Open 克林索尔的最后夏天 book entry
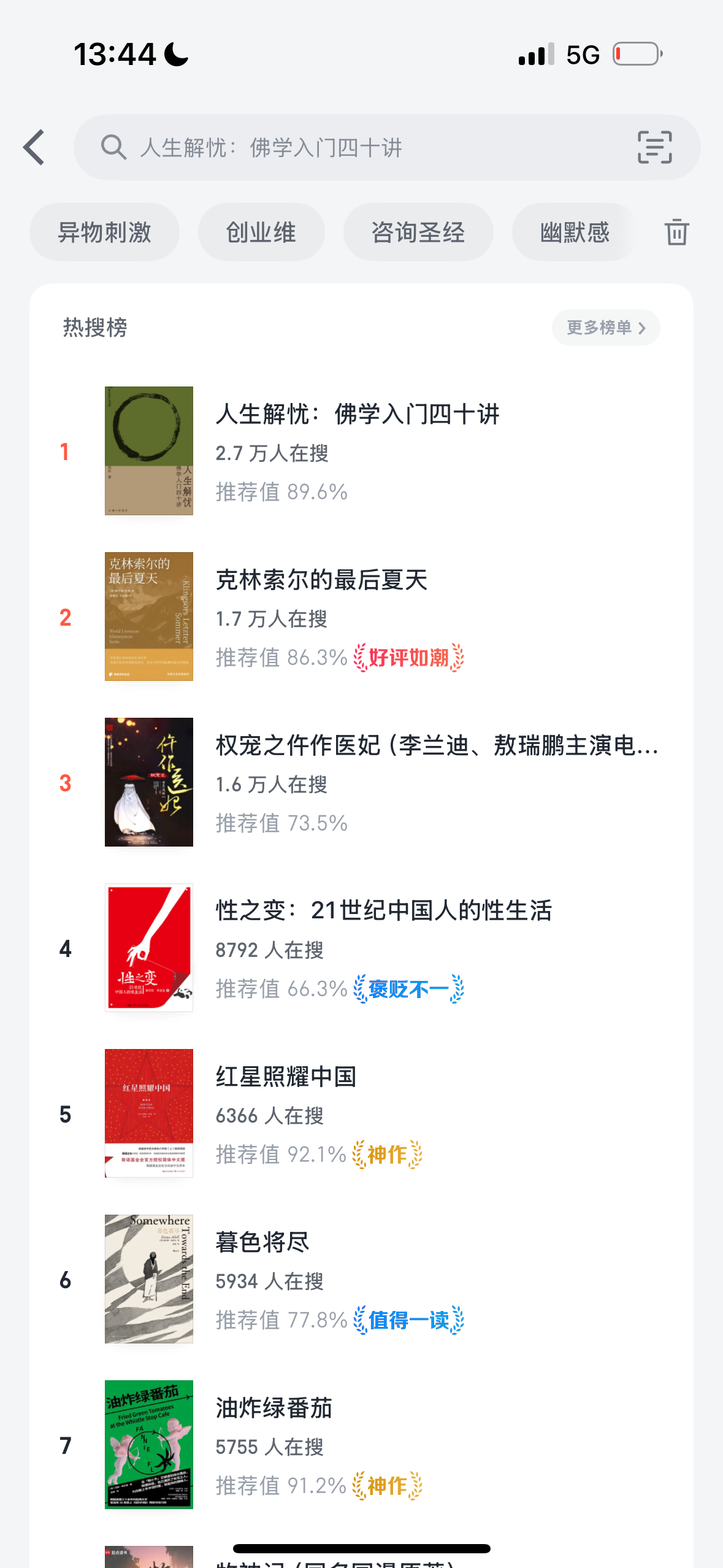This screenshot has height=1568, width=723. coord(361,617)
